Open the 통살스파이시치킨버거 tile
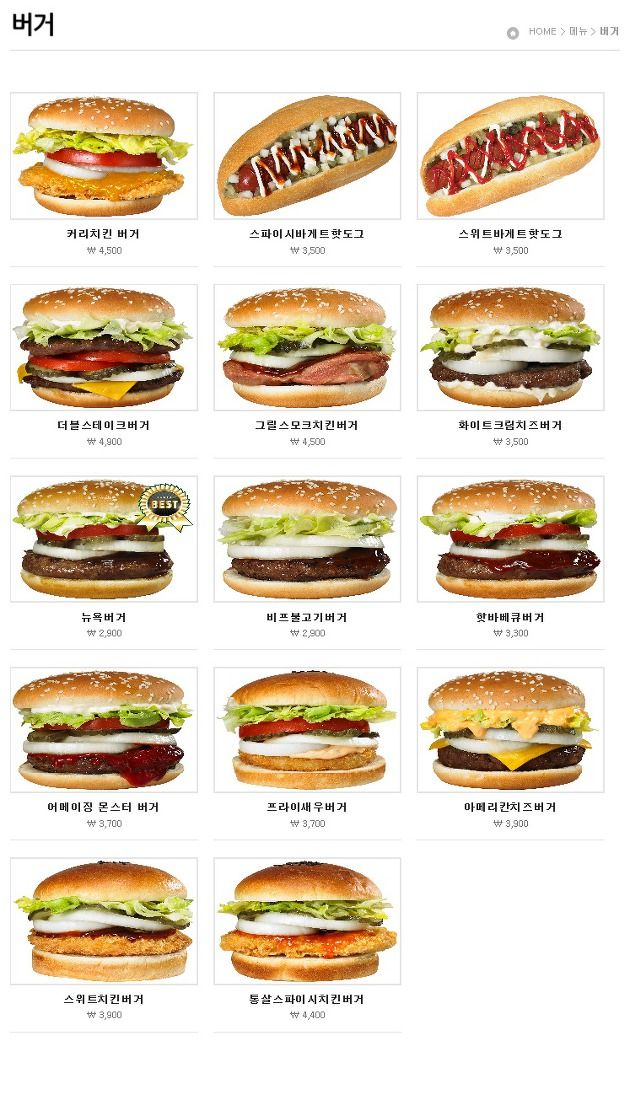Screen dimensions: 630x1100 point(307,921)
